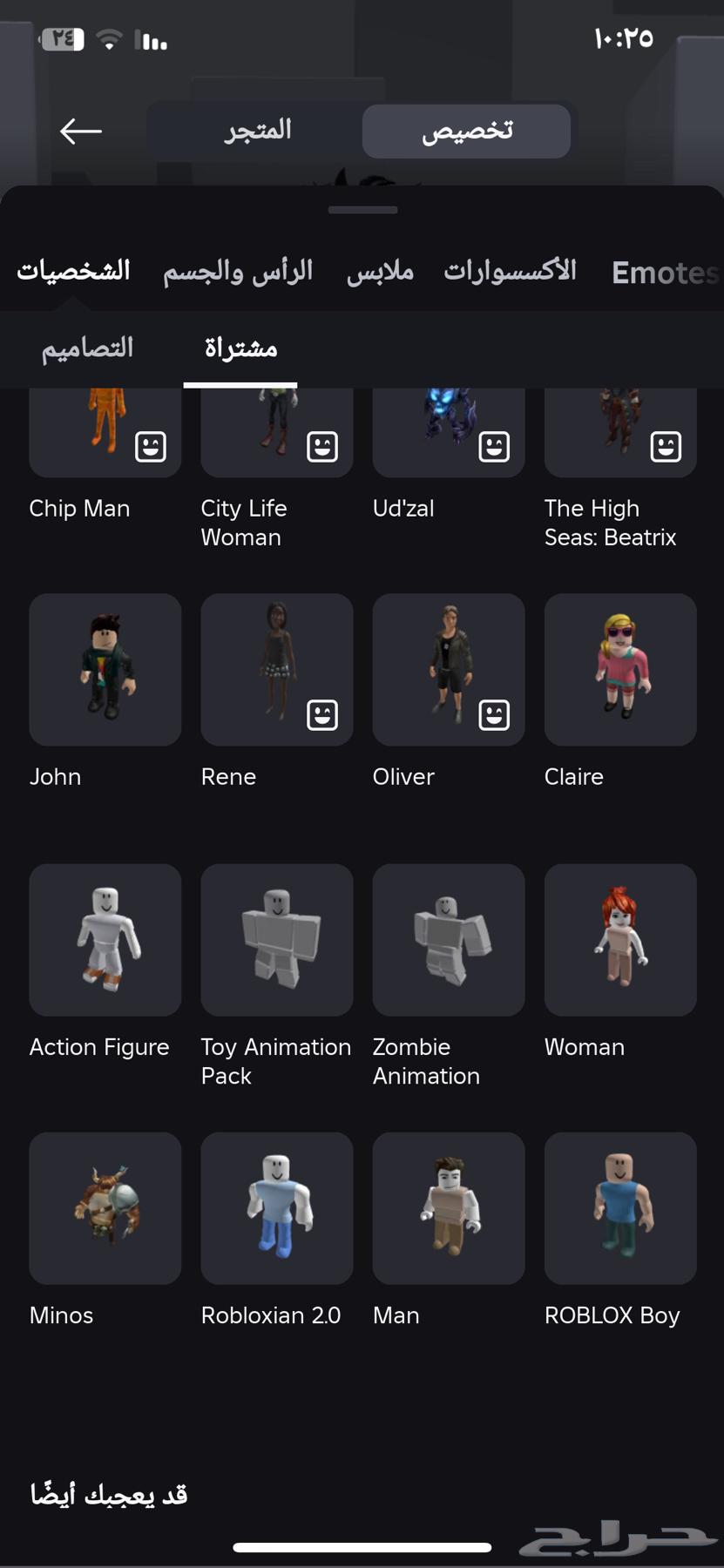Open the الرأس والجسم category
The width and height of the screenshot is (724, 1568).
pyautogui.click(x=238, y=272)
